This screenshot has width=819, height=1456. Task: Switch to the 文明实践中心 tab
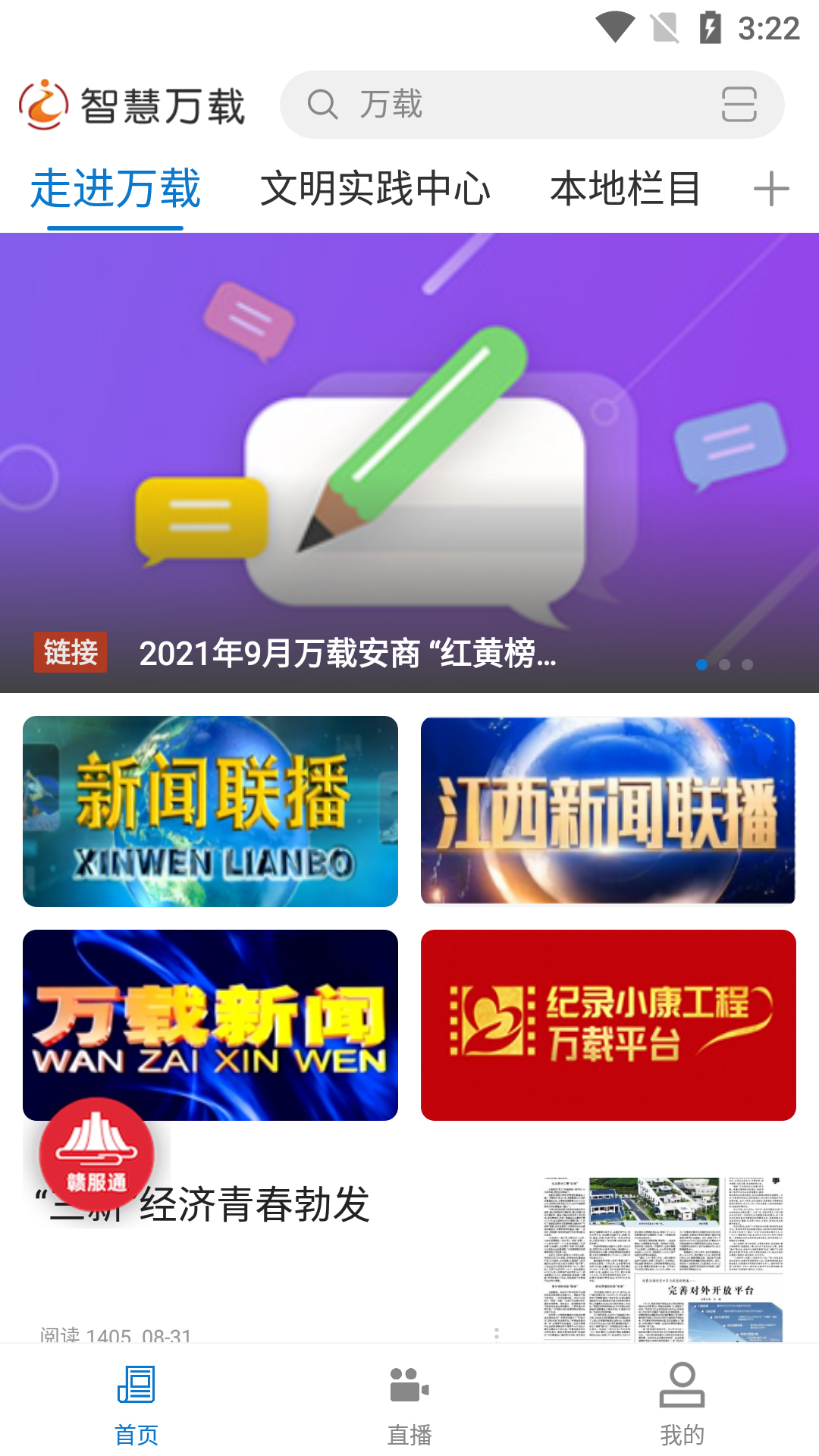click(375, 189)
